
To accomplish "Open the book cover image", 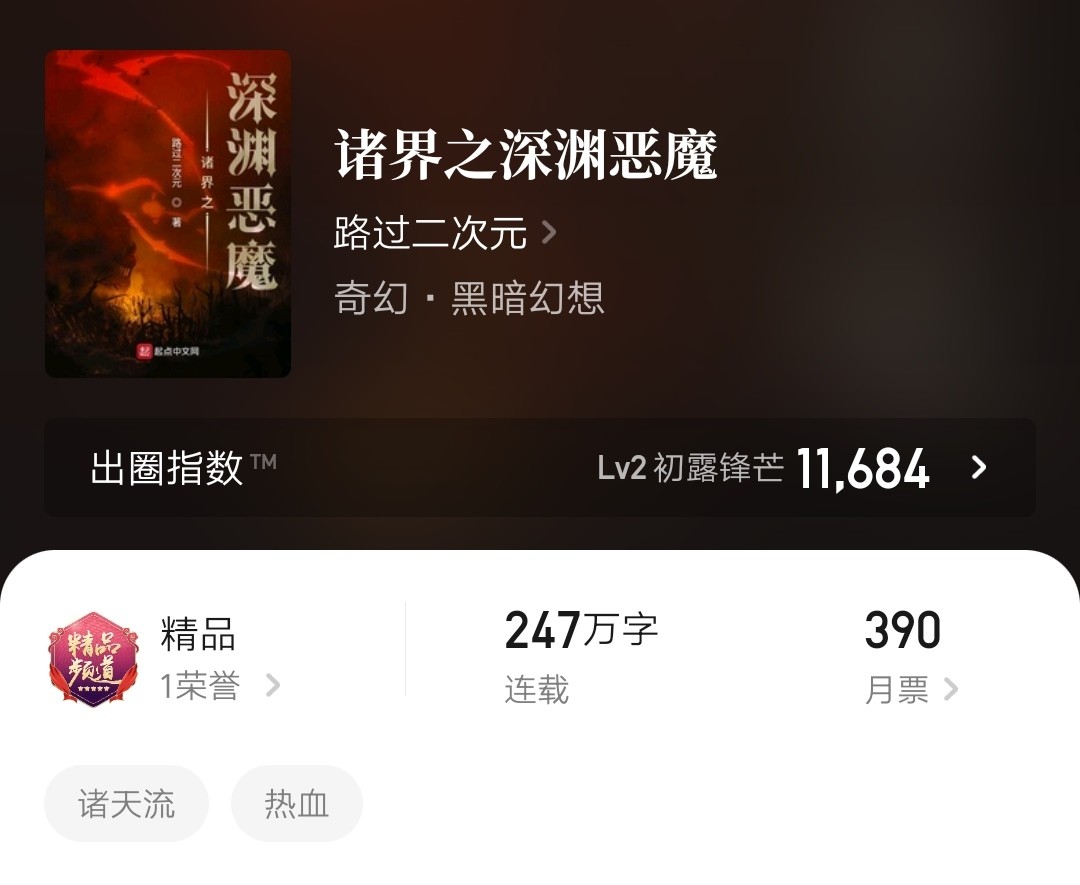I will pos(168,214).
